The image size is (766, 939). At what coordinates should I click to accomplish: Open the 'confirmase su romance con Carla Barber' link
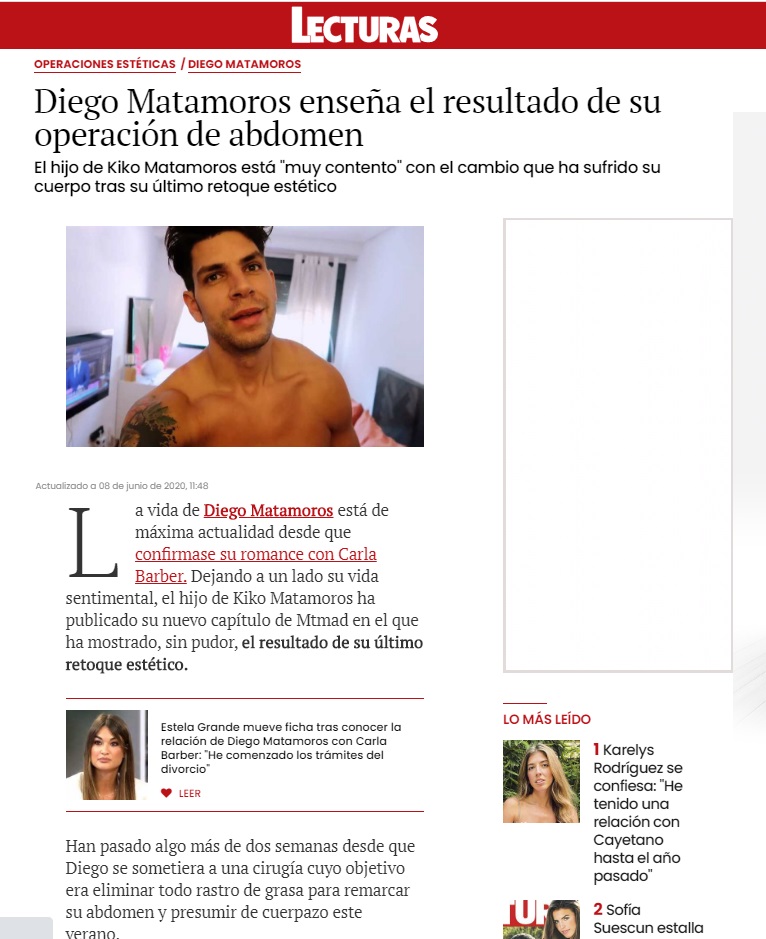tap(255, 554)
